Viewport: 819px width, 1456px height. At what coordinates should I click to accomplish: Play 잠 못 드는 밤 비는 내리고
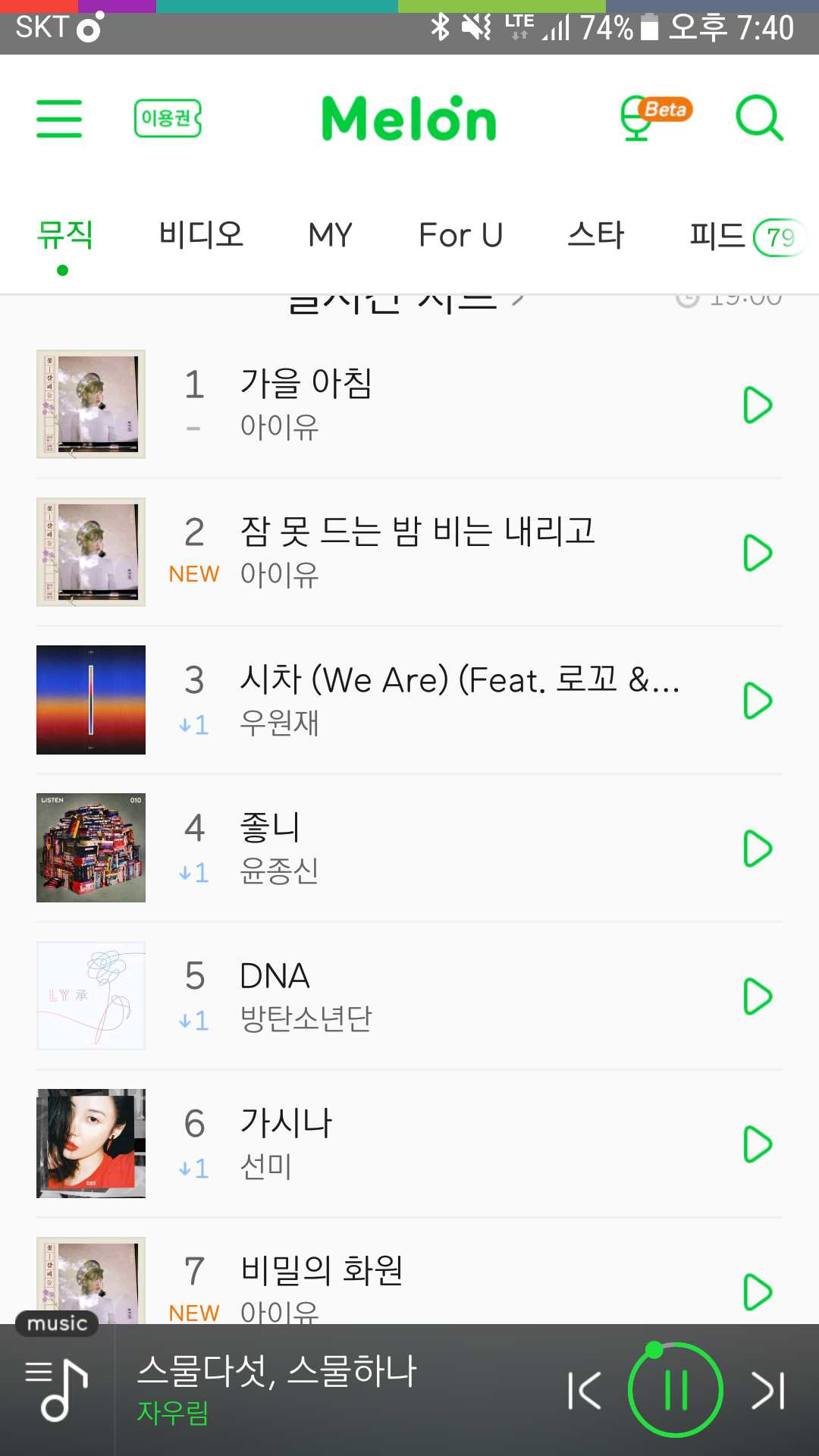(x=758, y=553)
